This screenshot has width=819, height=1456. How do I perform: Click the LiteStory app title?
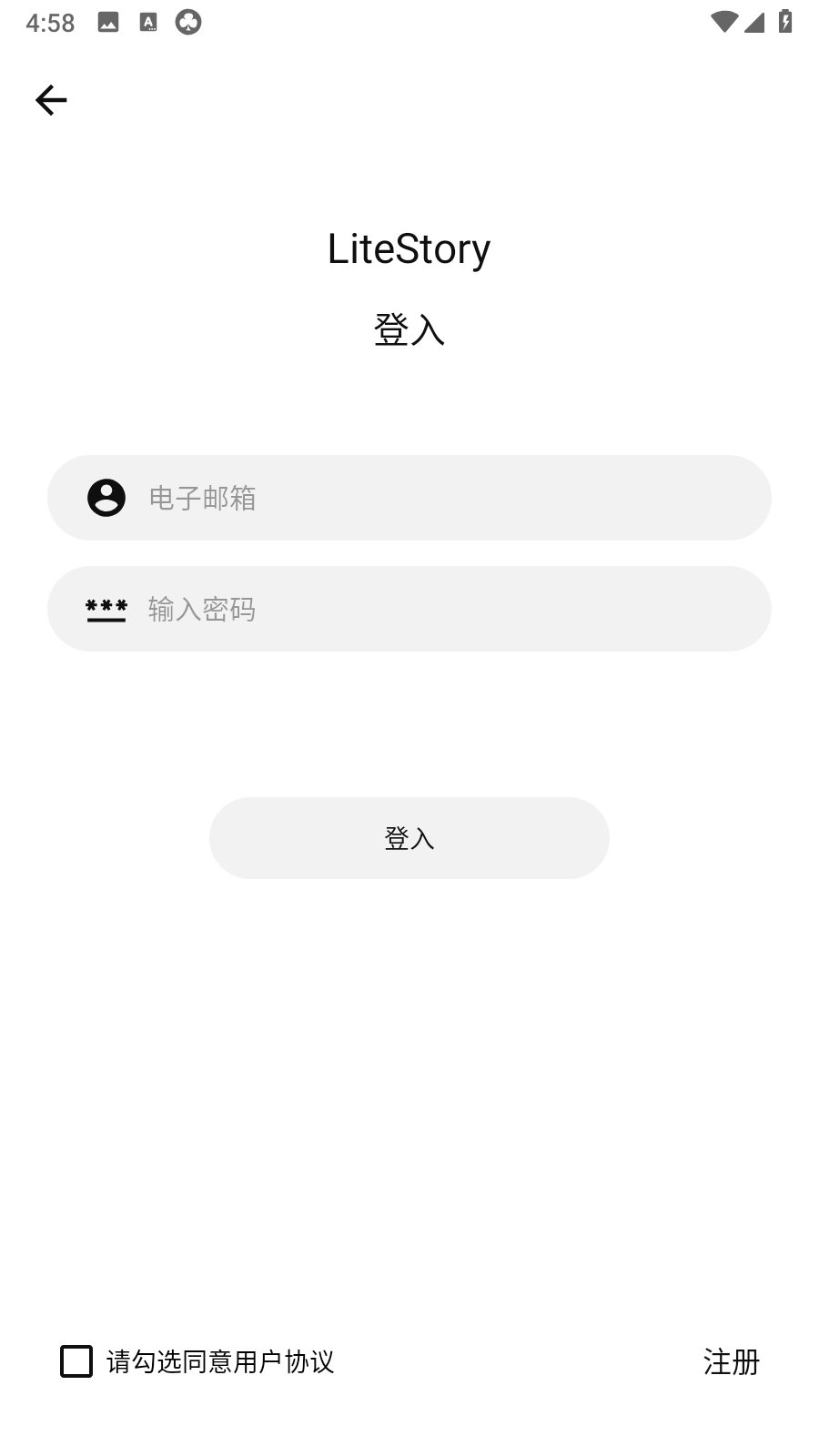pos(409,248)
